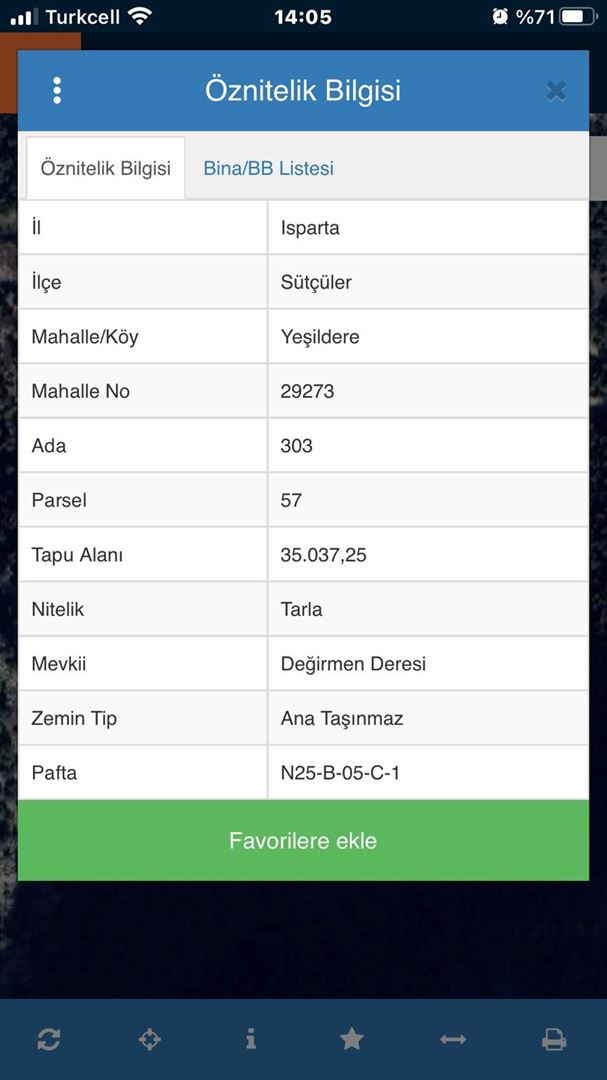This screenshot has width=607, height=1080.
Task: Tap the printer icon in bottom toolbar
Action: tap(554, 1039)
